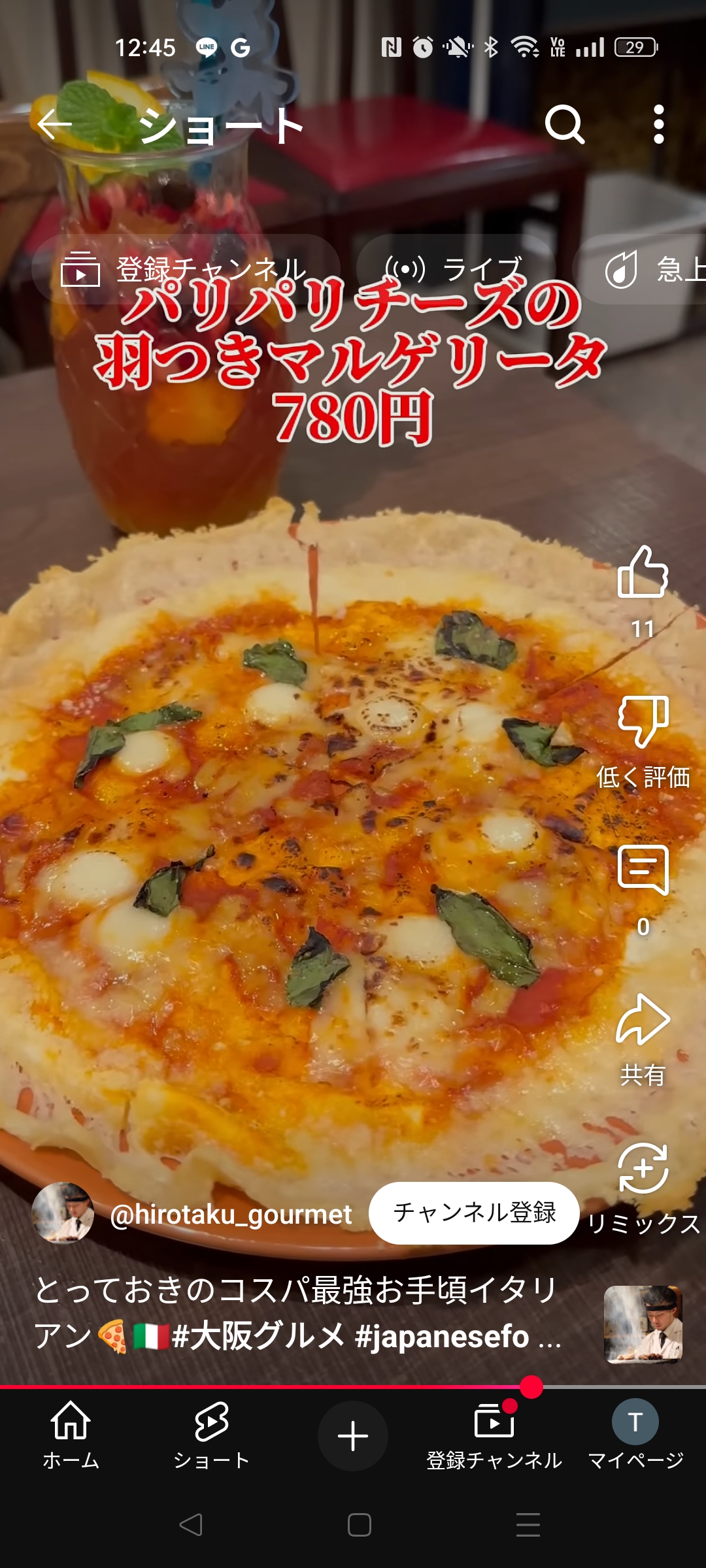
Task: Expand the video description text
Action: click(x=297, y=1313)
